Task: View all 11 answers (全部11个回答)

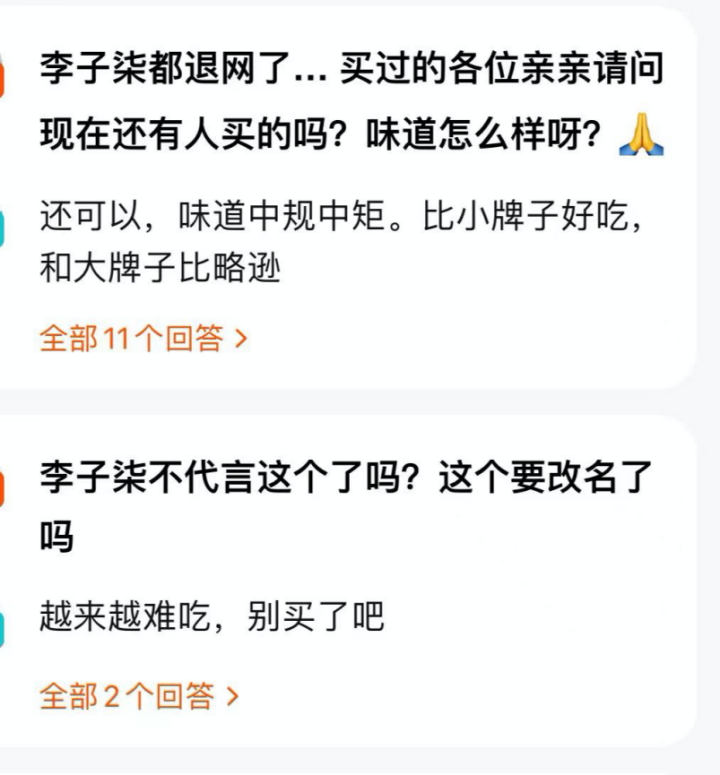Action: (142, 339)
